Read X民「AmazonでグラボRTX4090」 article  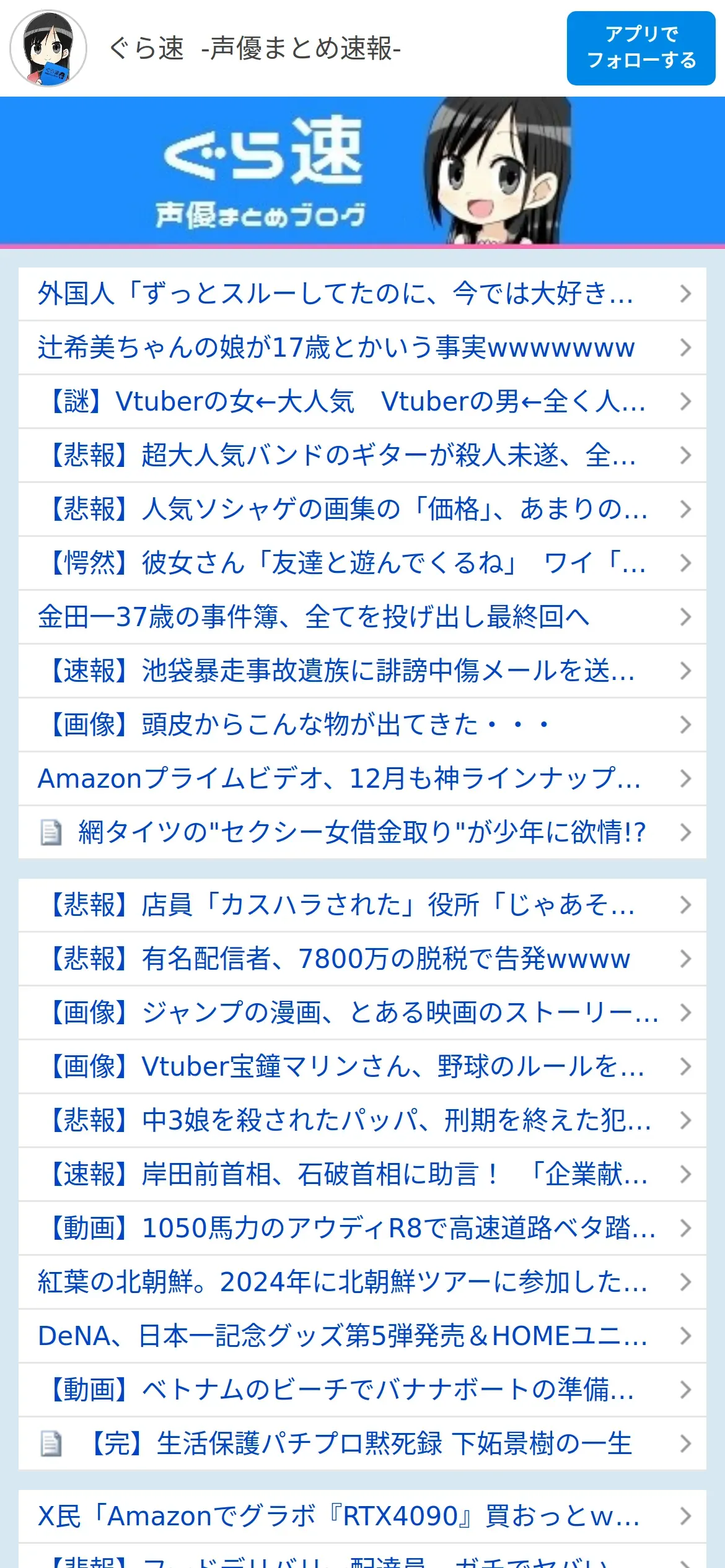click(x=362, y=1516)
